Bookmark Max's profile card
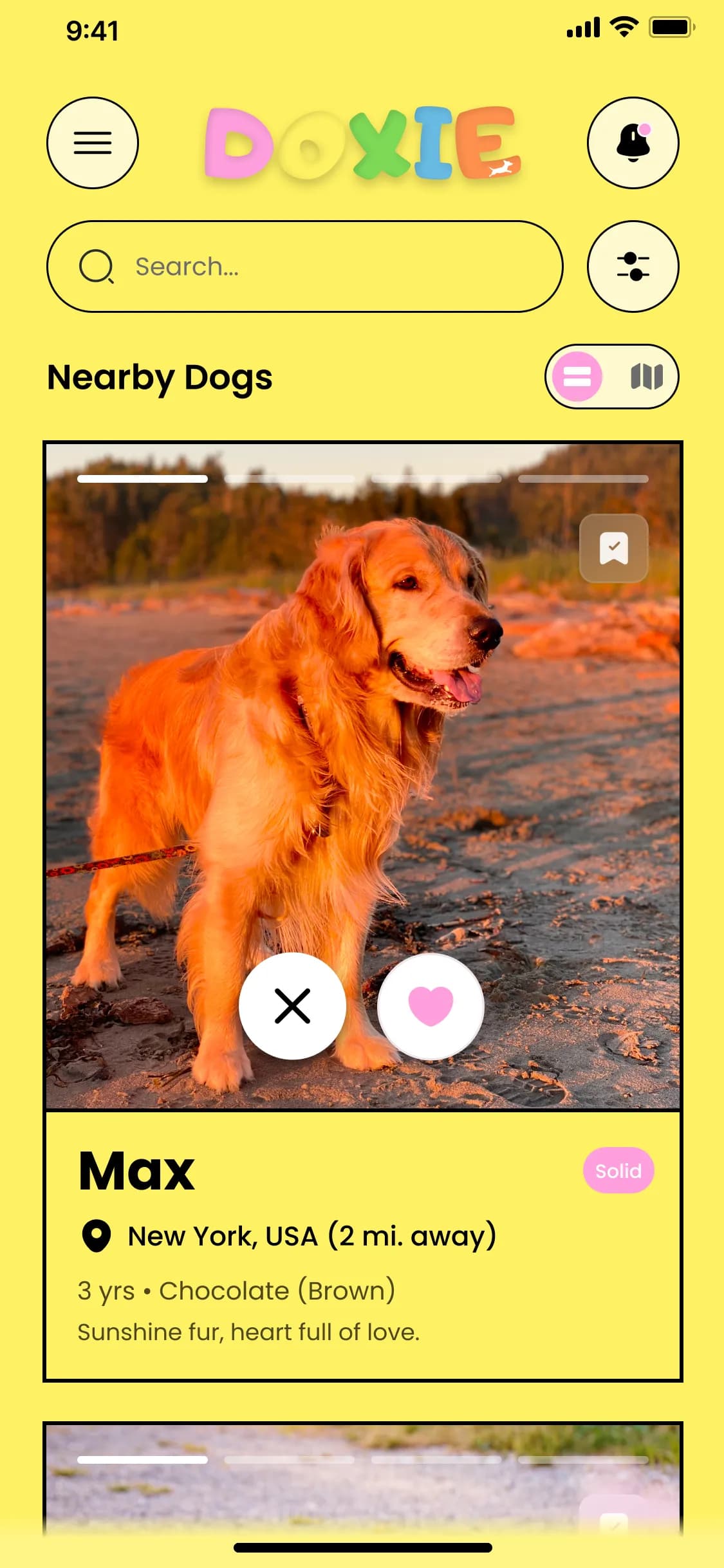The image size is (724, 1568). pyautogui.click(x=613, y=548)
